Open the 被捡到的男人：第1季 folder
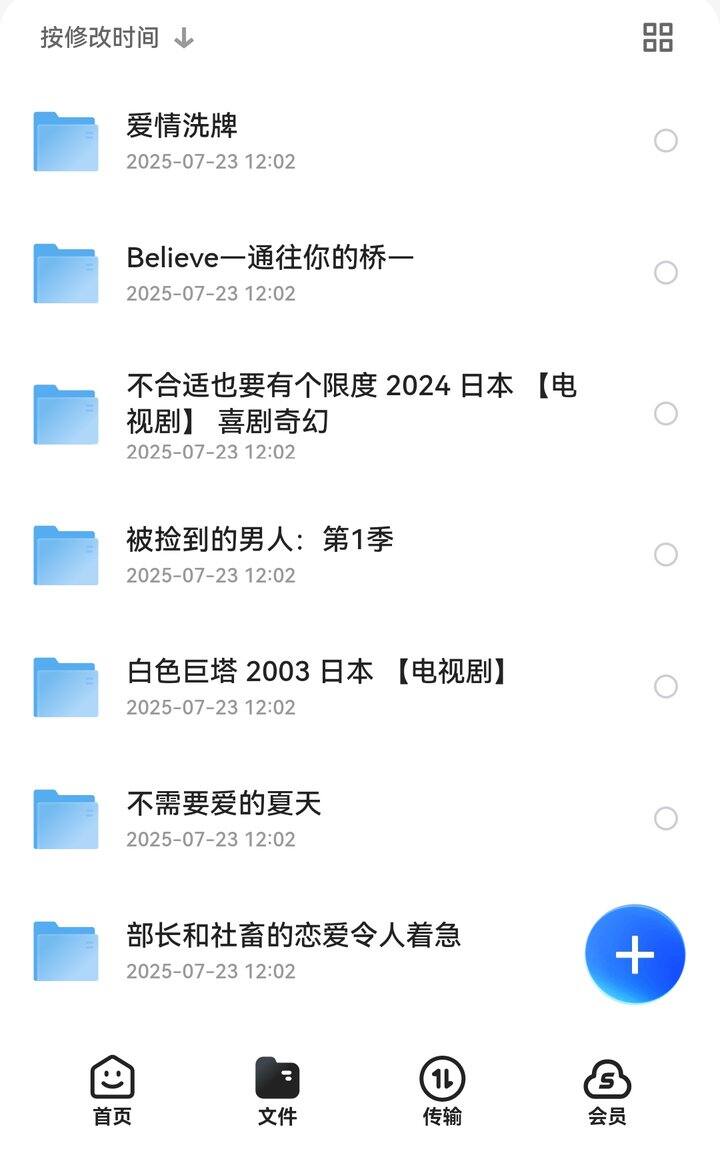 click(360, 554)
